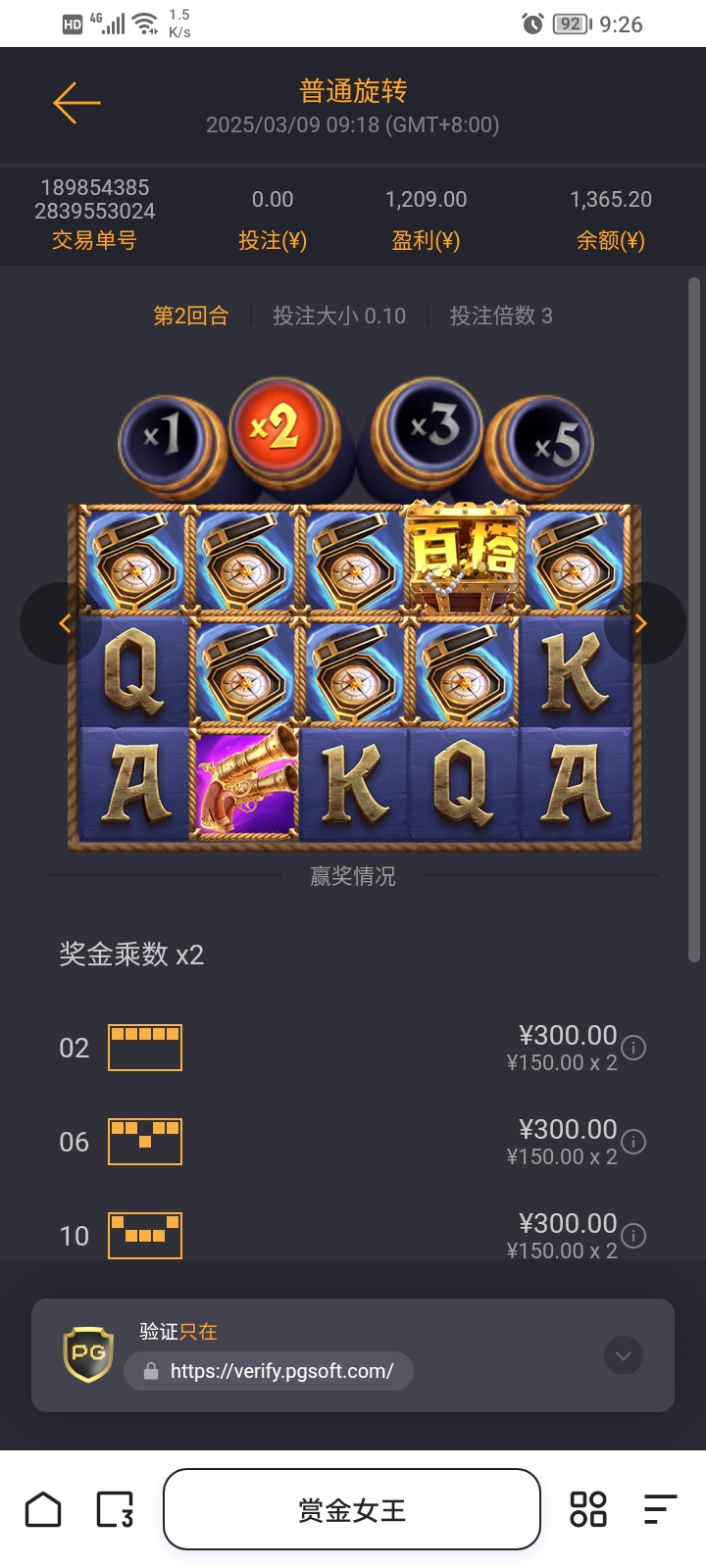Screen dimensions: 706x1568
Task: Open the browser four-squares tools icon
Action: click(588, 1509)
